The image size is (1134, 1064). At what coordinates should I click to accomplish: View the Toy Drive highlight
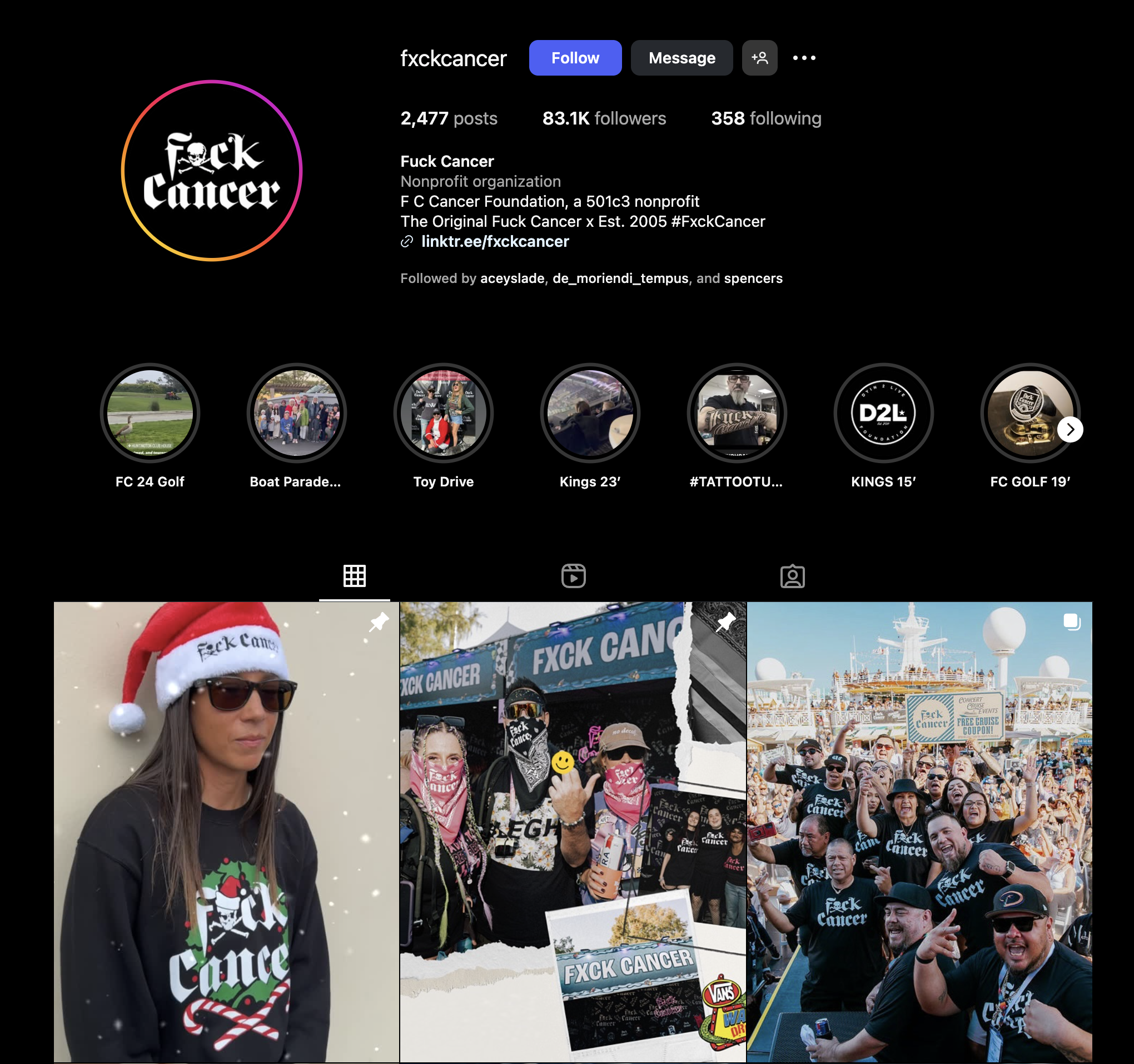[x=443, y=413]
